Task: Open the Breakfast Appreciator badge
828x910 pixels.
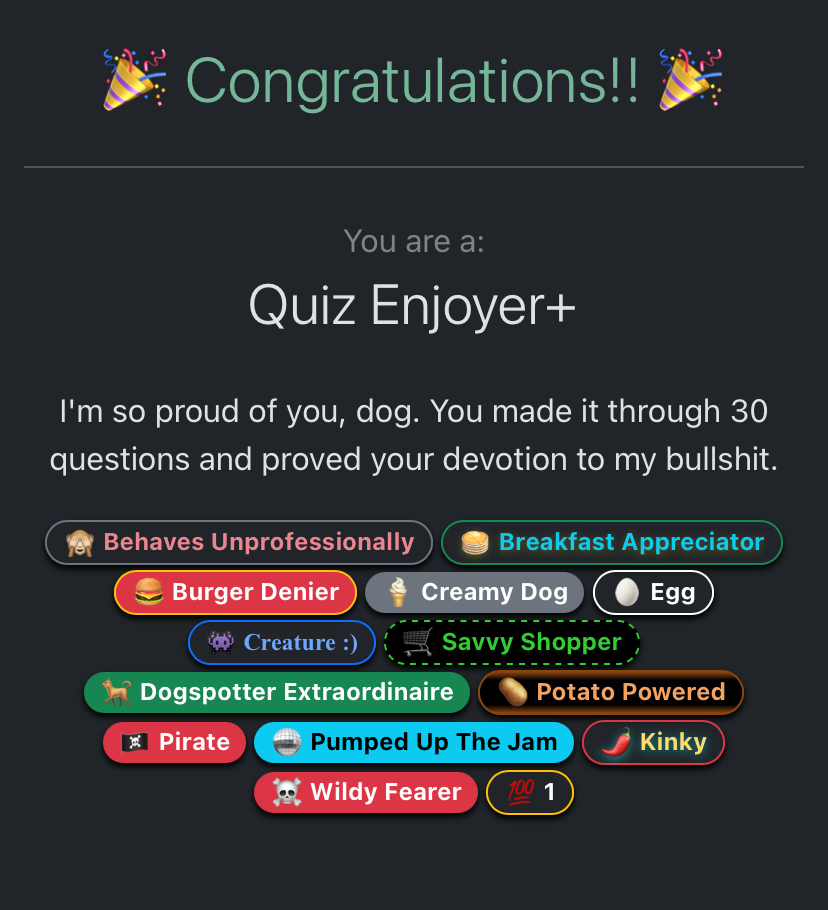Action: pyautogui.click(x=612, y=543)
